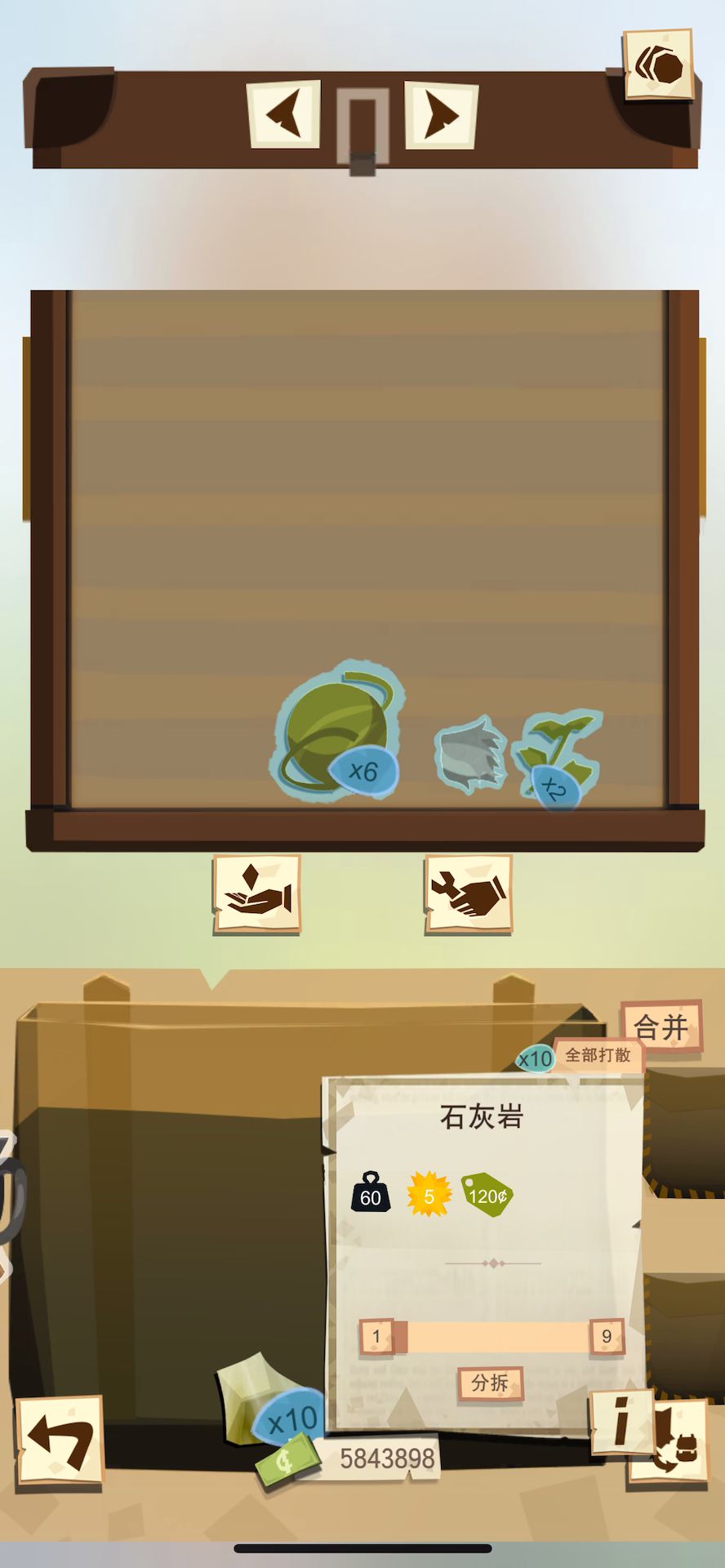Open the rock icon at the top corner

tap(659, 65)
